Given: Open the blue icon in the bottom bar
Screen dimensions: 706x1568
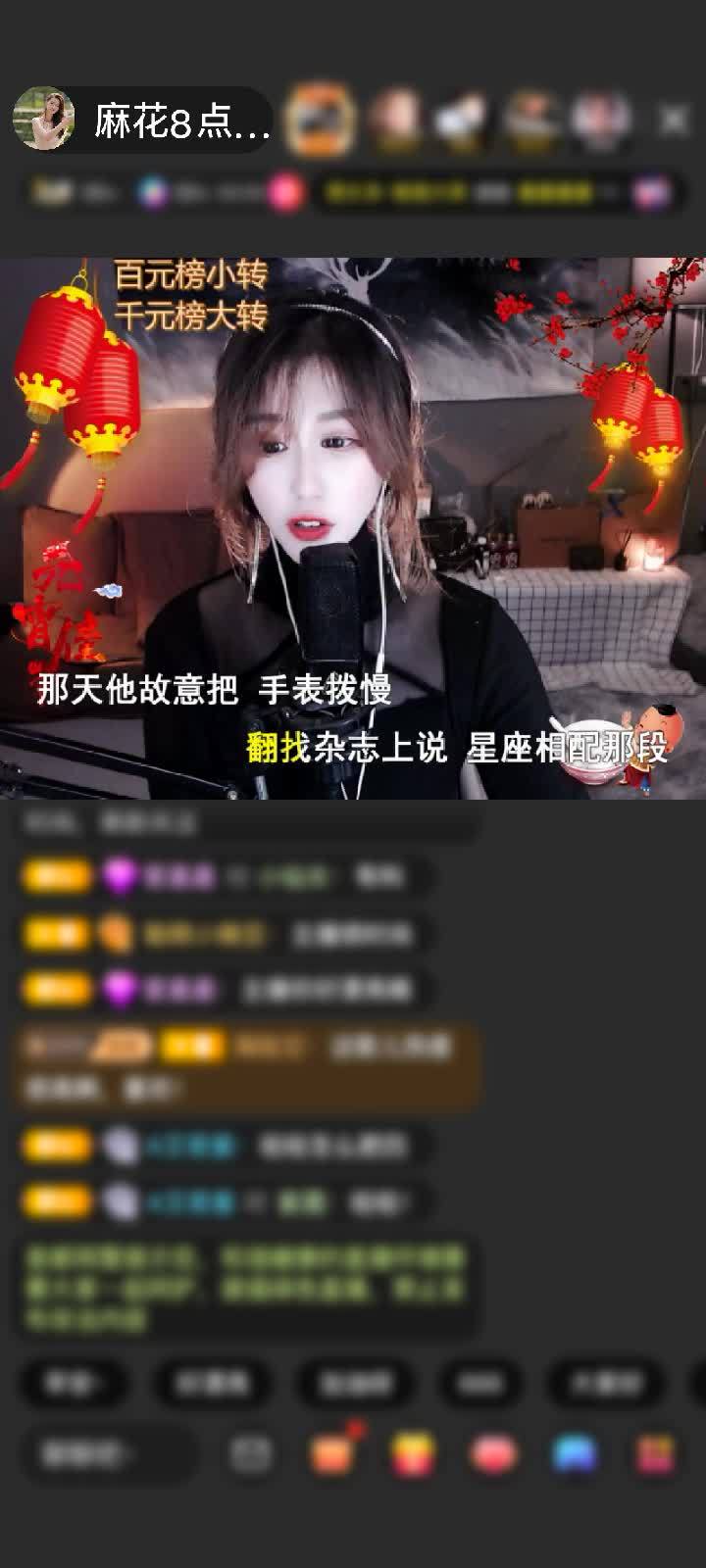Looking at the screenshot, I should pyautogui.click(x=575, y=1455).
